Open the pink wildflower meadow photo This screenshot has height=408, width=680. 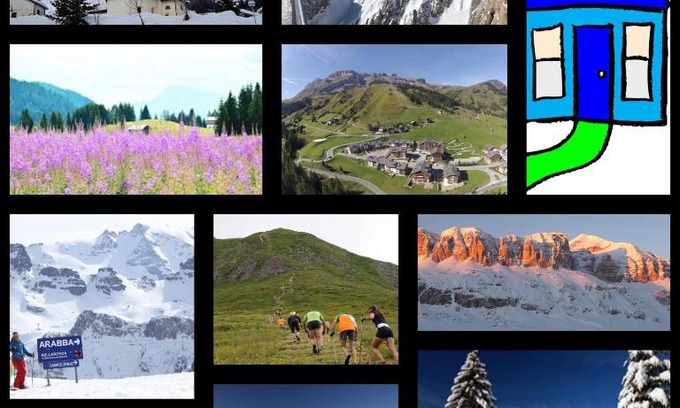[136, 119]
